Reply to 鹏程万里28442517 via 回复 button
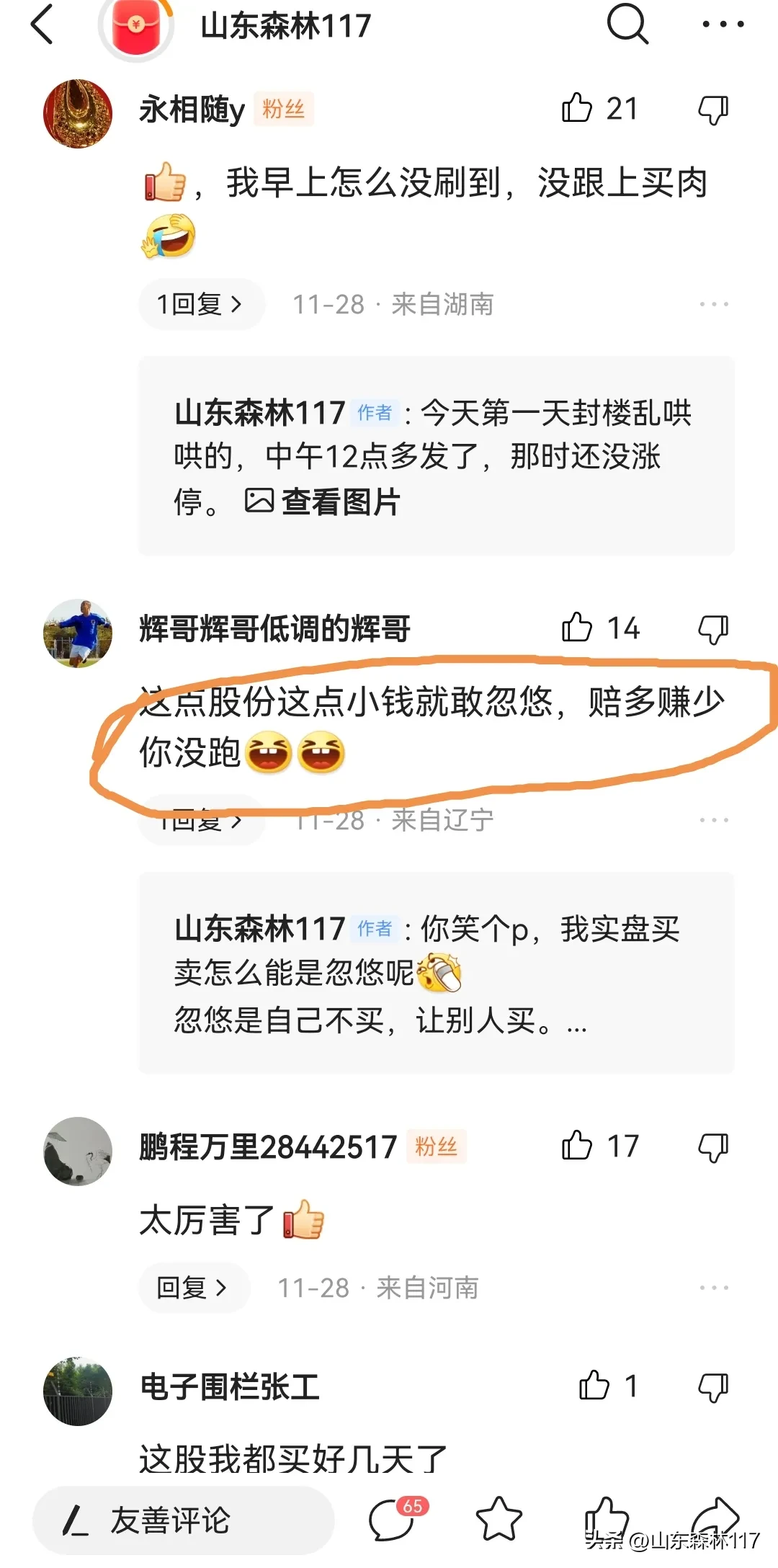This screenshot has height=1568, width=778. click(x=194, y=1287)
